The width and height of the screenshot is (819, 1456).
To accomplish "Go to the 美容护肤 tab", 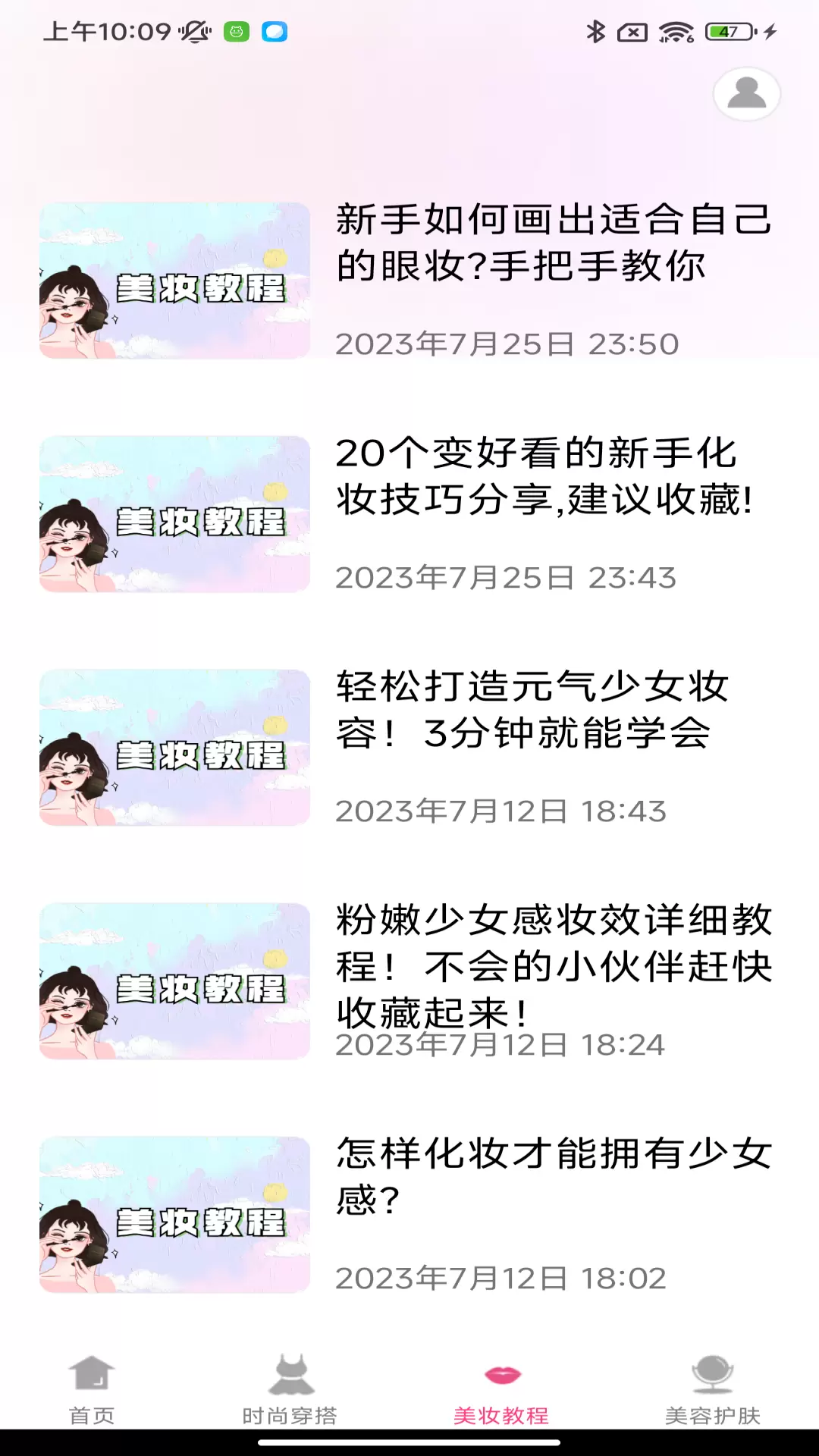I will tap(713, 1390).
